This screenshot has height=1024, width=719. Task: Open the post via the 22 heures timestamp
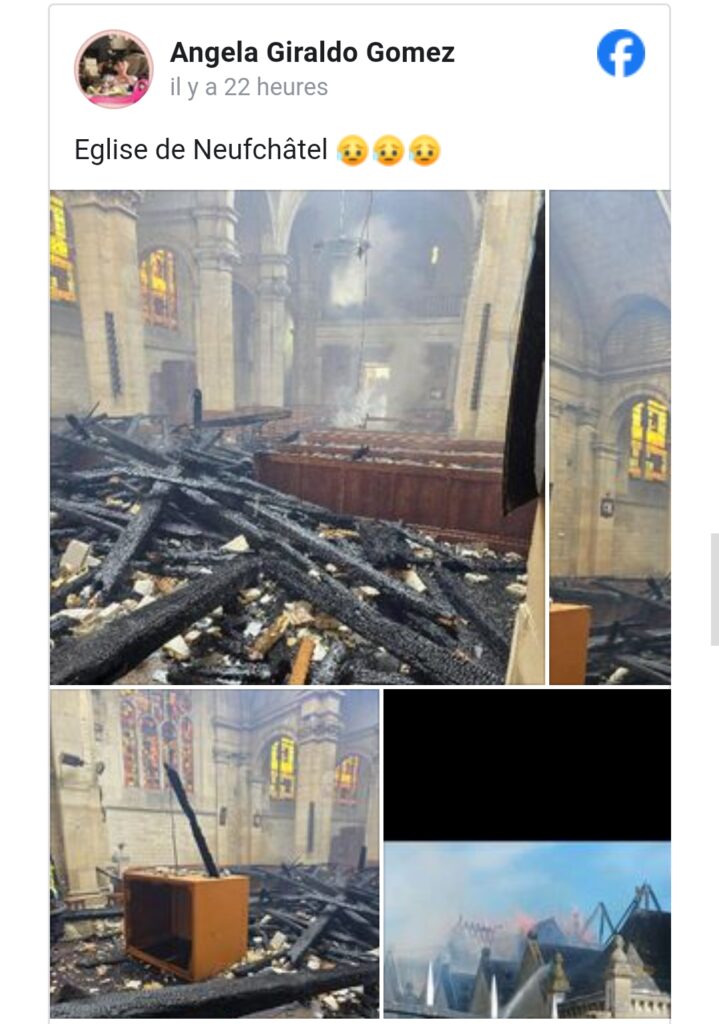(x=249, y=88)
